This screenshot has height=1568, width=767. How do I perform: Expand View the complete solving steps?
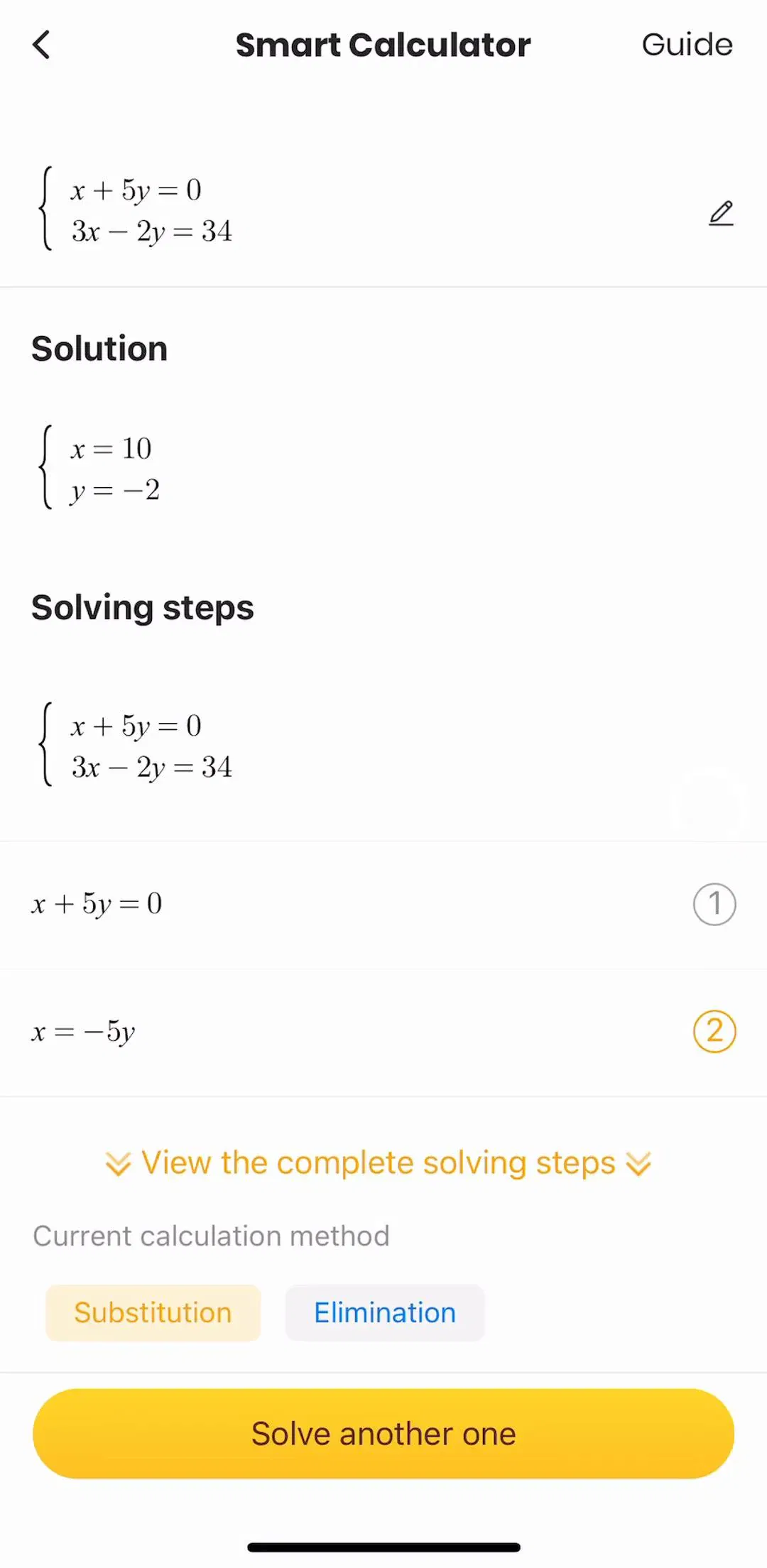pos(379,1163)
